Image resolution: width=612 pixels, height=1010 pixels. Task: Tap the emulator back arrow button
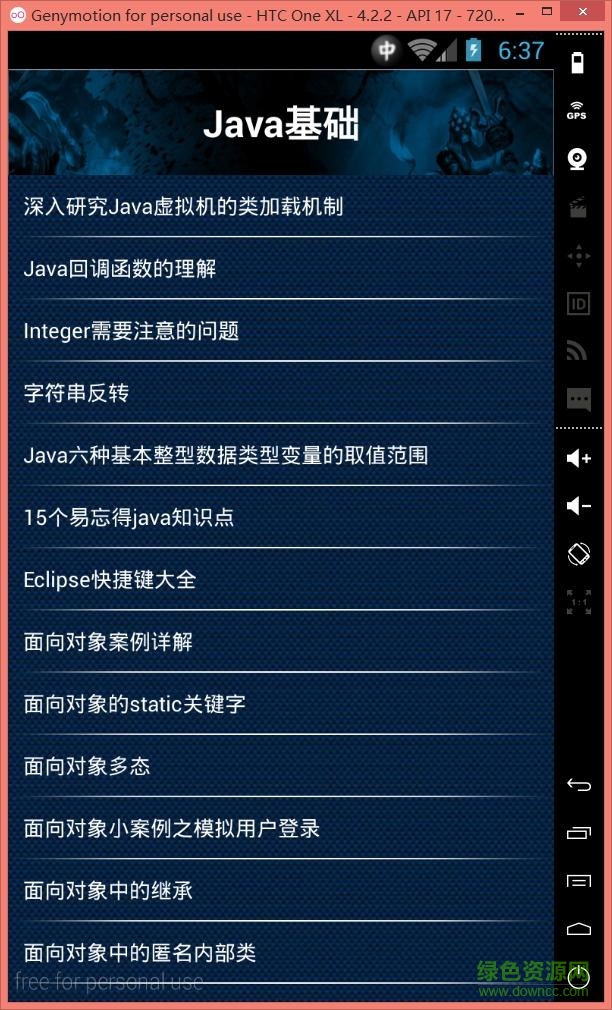coord(578,784)
